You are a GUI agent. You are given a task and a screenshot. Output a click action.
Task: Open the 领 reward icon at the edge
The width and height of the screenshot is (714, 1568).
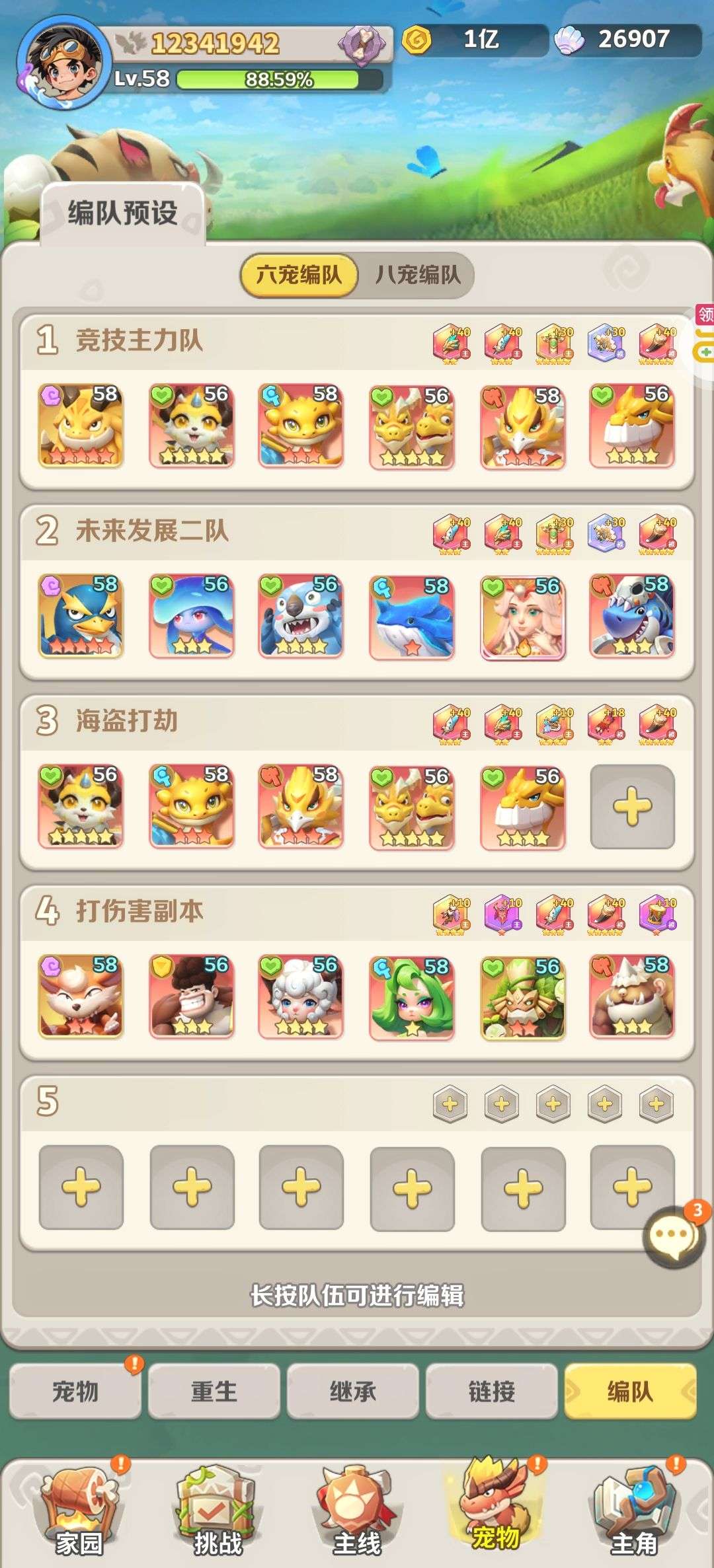coord(705,315)
